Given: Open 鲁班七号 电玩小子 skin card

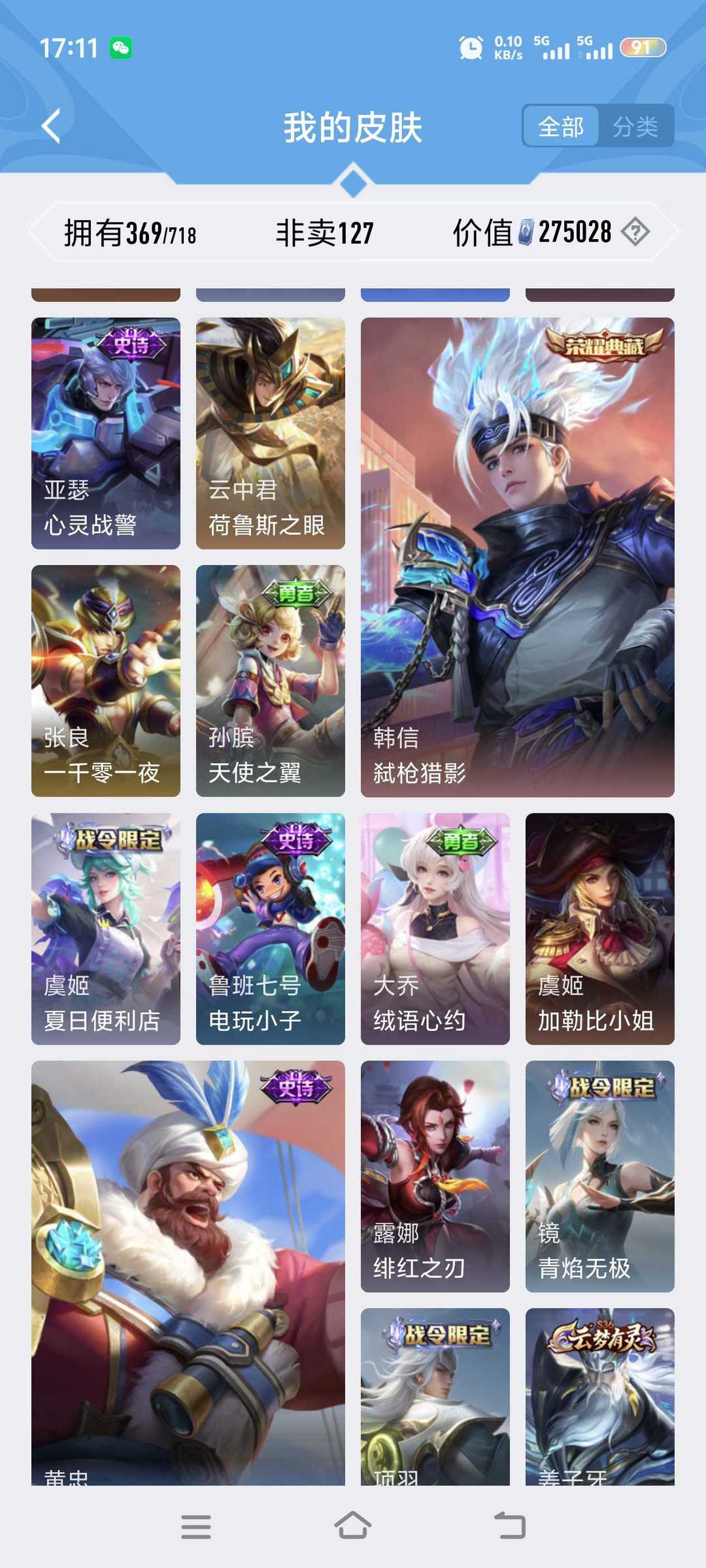Looking at the screenshot, I should click(x=271, y=928).
